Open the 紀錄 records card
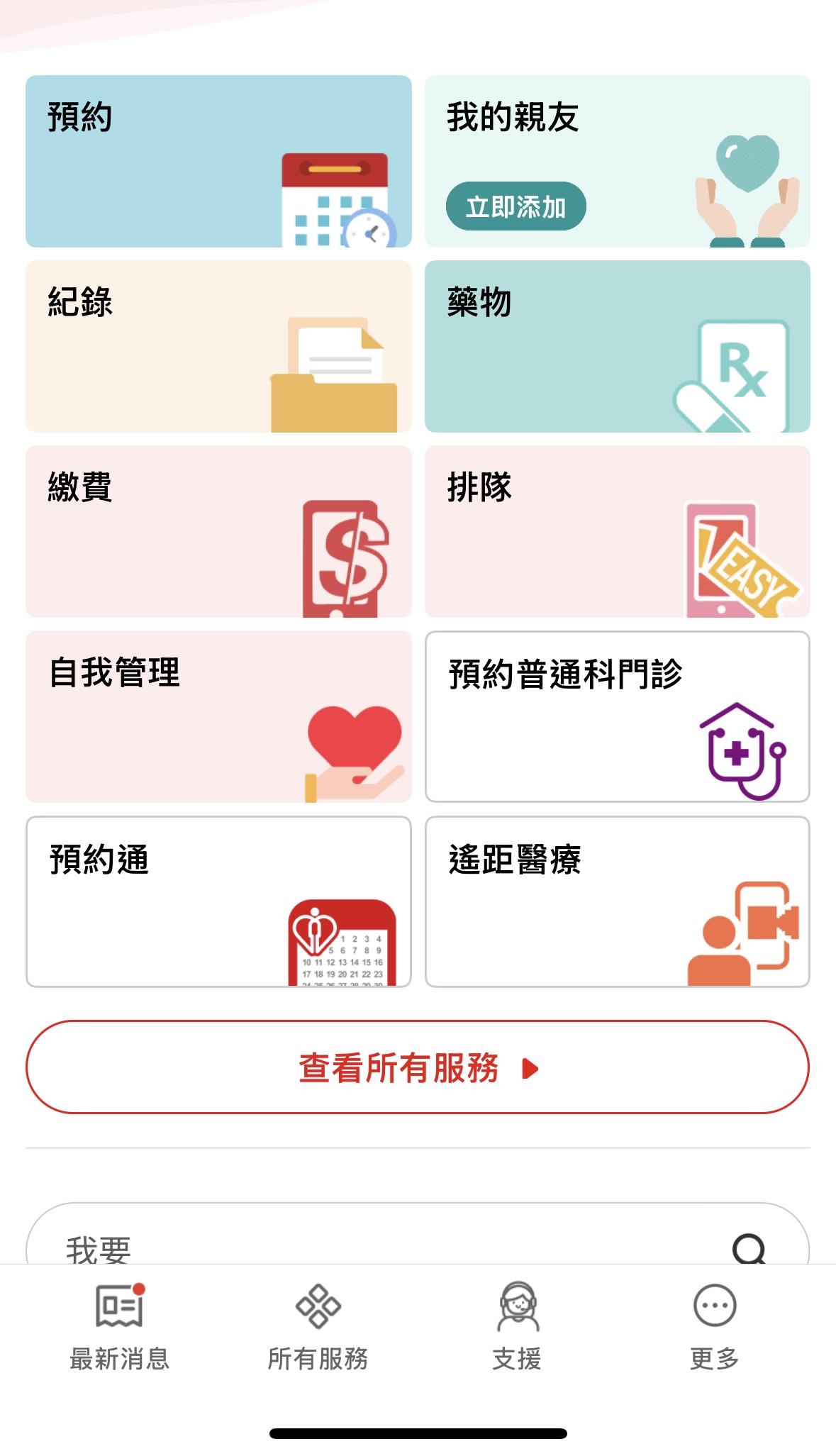Viewport: 836px width, 1456px height. tap(218, 346)
